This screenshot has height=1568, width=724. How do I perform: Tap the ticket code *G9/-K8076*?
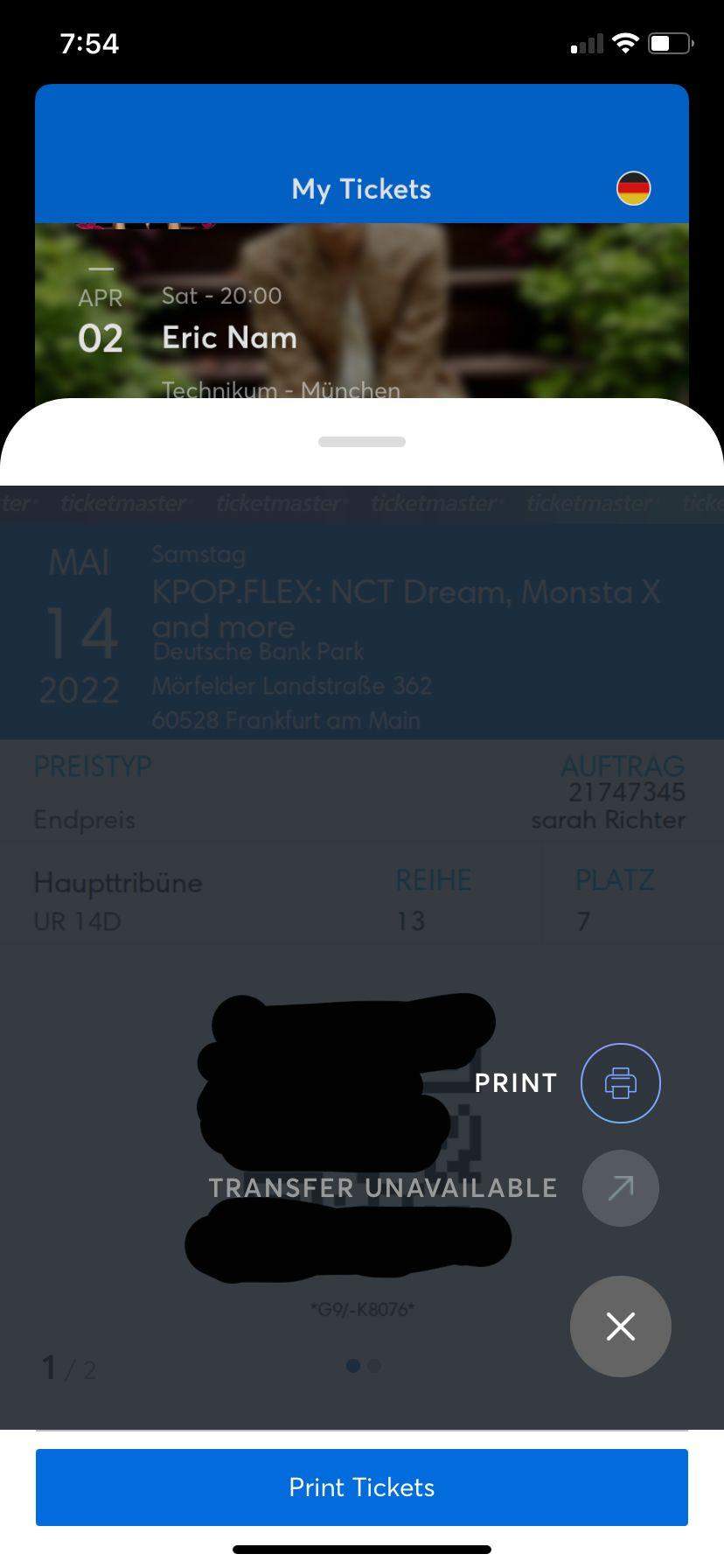[361, 1309]
